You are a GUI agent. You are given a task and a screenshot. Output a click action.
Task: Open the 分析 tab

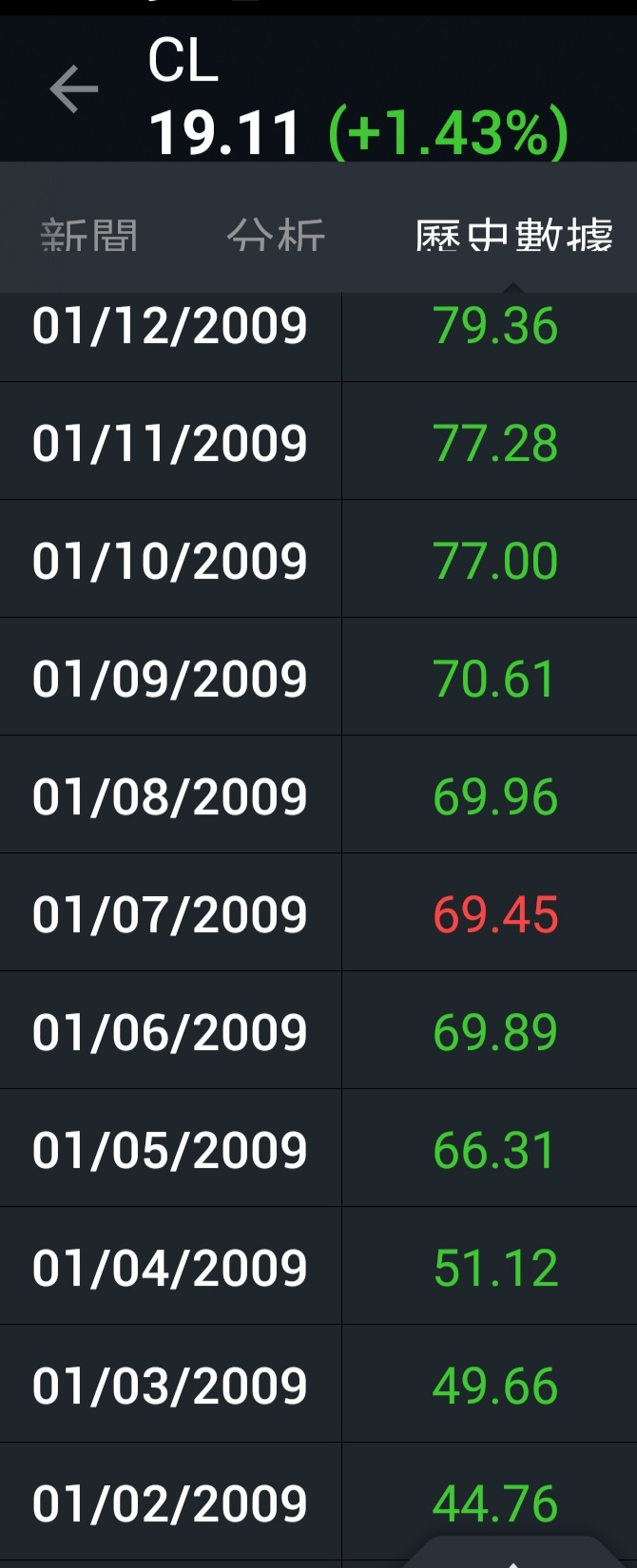276,235
